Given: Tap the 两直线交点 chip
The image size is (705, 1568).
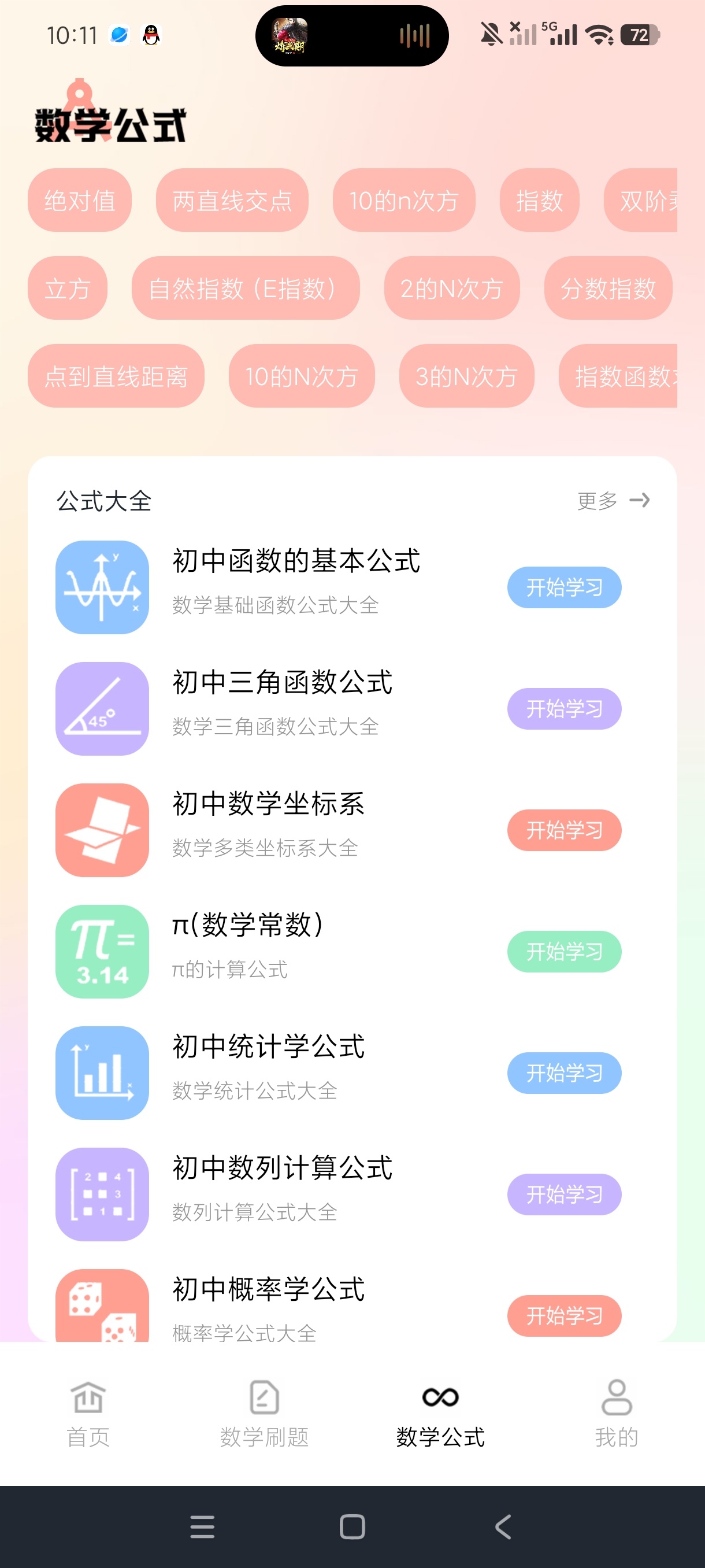Looking at the screenshot, I should click(x=232, y=200).
